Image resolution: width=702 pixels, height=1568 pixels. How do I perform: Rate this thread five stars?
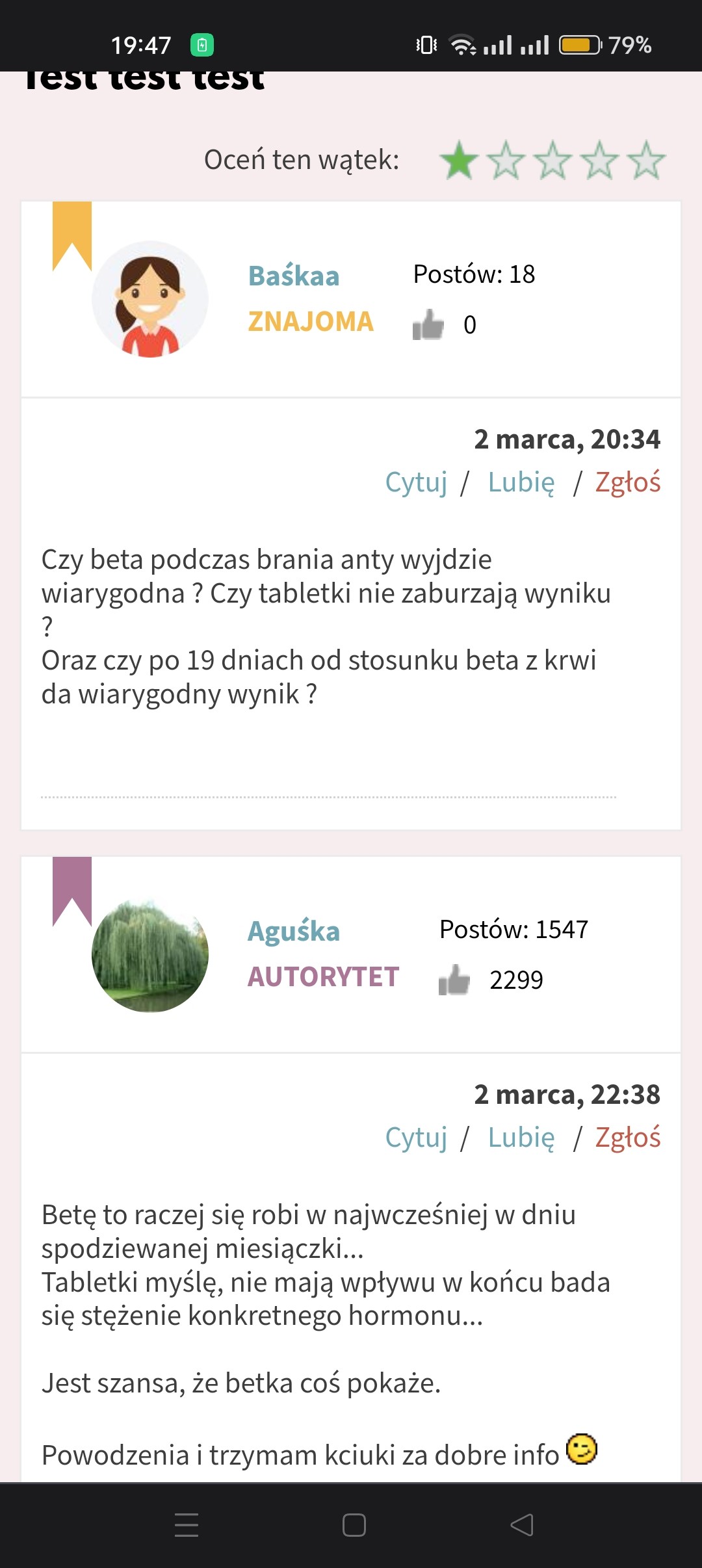646,161
